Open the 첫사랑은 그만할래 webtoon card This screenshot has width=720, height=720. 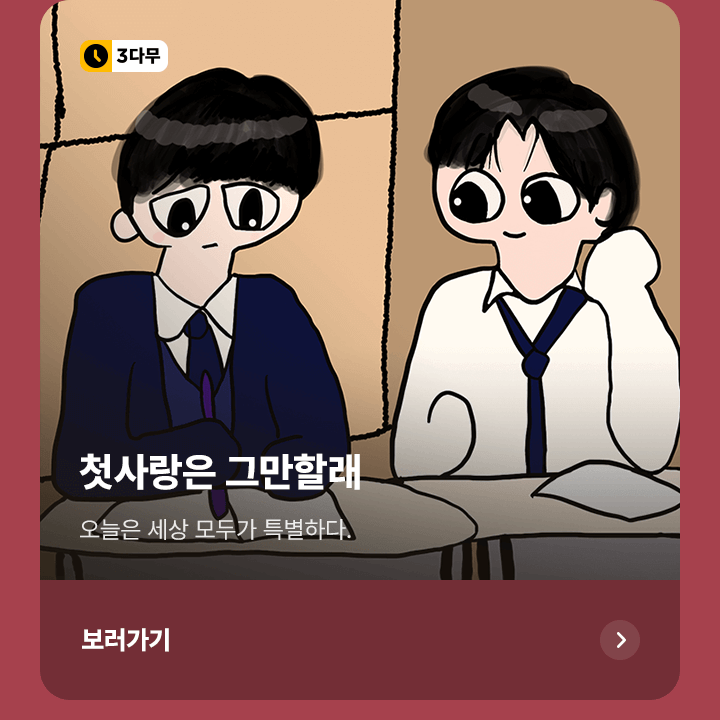360,300
